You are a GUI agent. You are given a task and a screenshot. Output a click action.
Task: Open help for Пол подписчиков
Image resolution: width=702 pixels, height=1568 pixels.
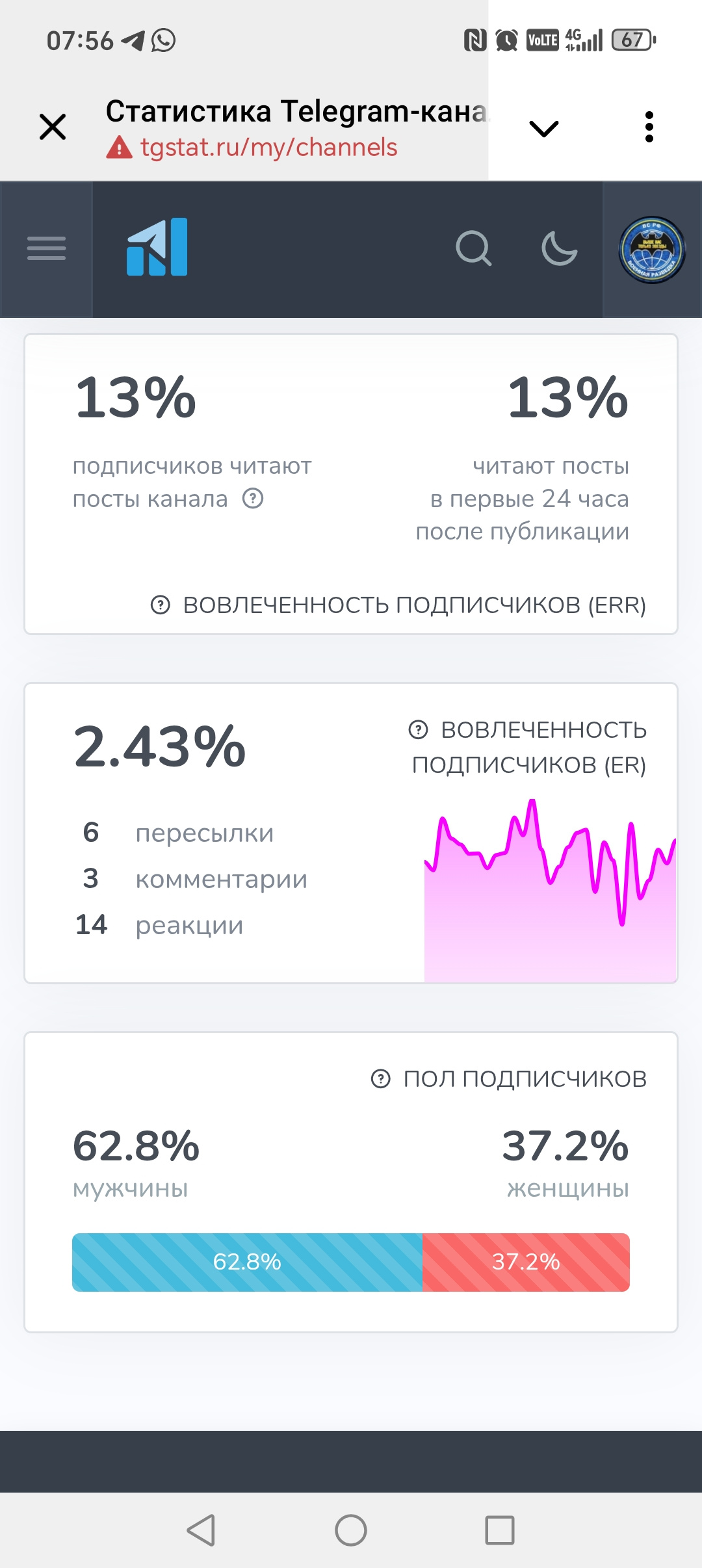click(x=380, y=1079)
